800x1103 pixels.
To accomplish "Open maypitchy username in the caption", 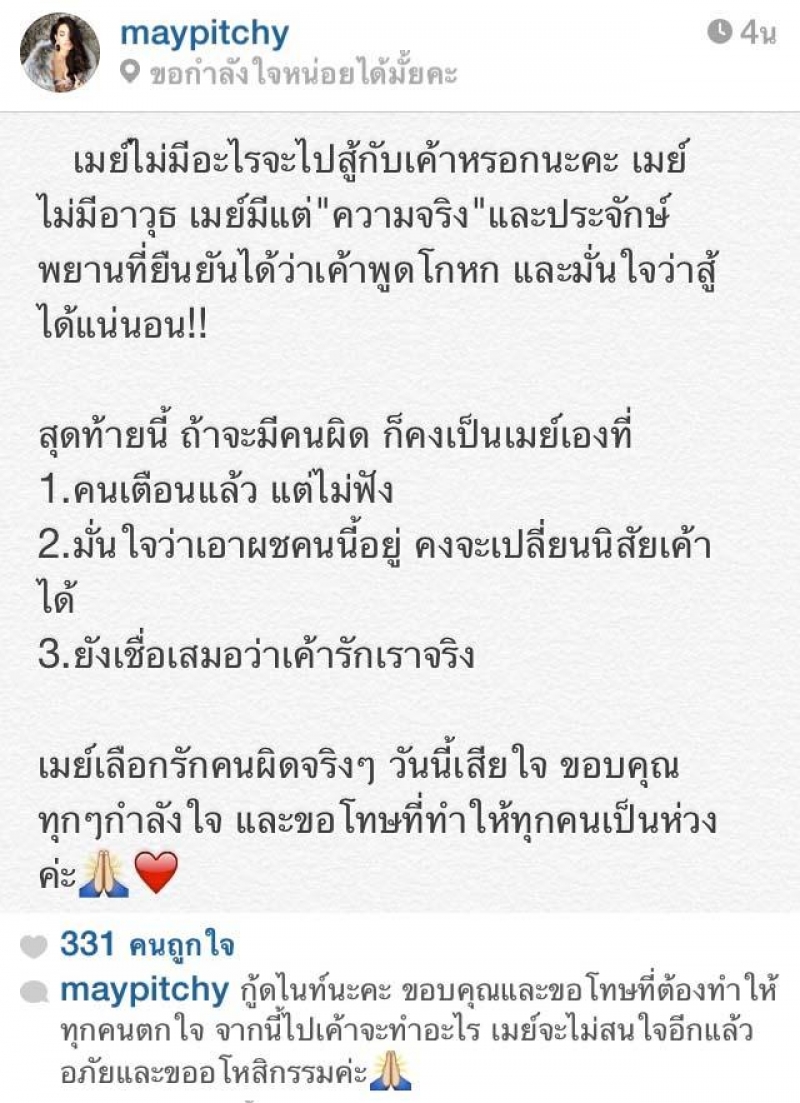I will click(144, 990).
